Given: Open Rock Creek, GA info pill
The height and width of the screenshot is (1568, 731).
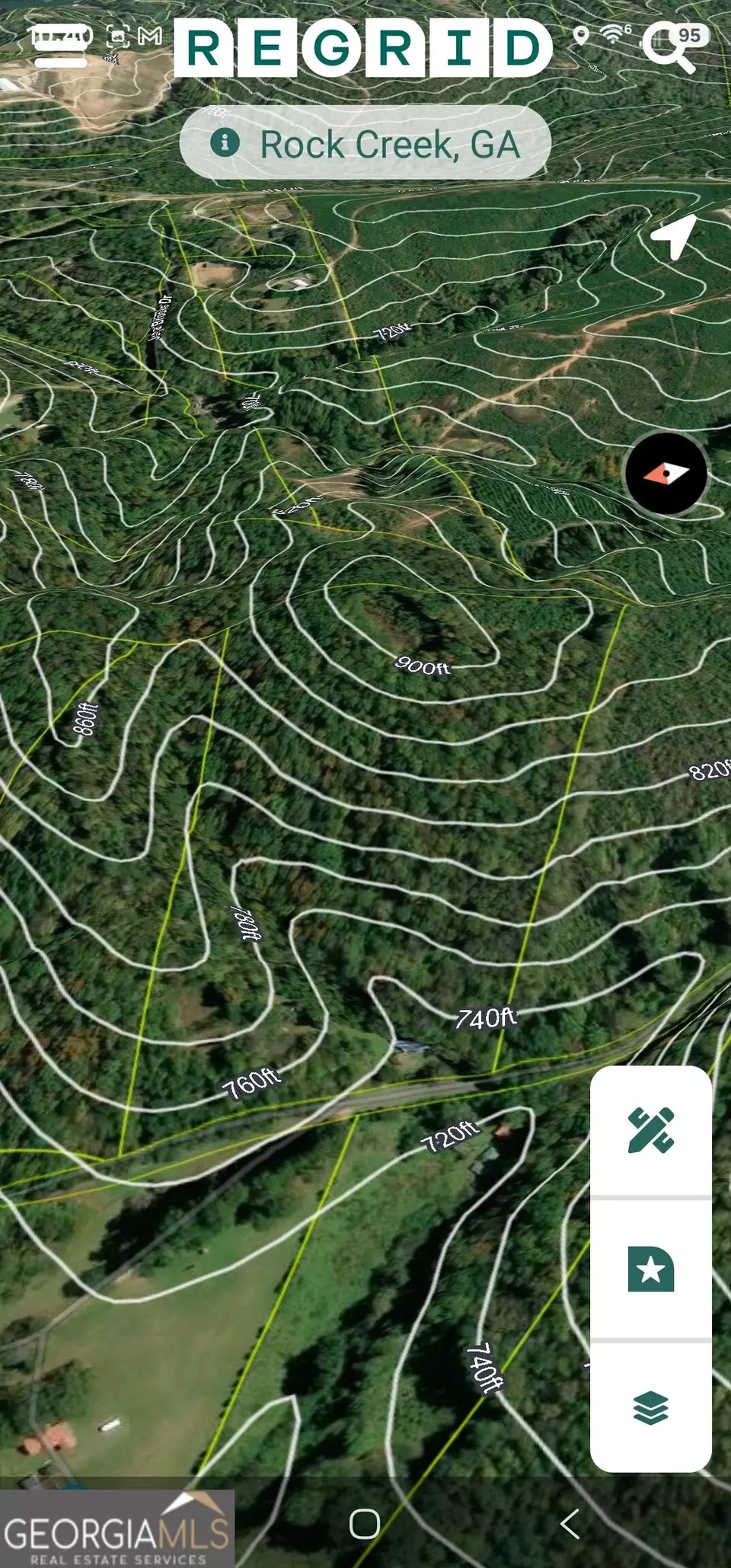Looking at the screenshot, I should [365, 143].
